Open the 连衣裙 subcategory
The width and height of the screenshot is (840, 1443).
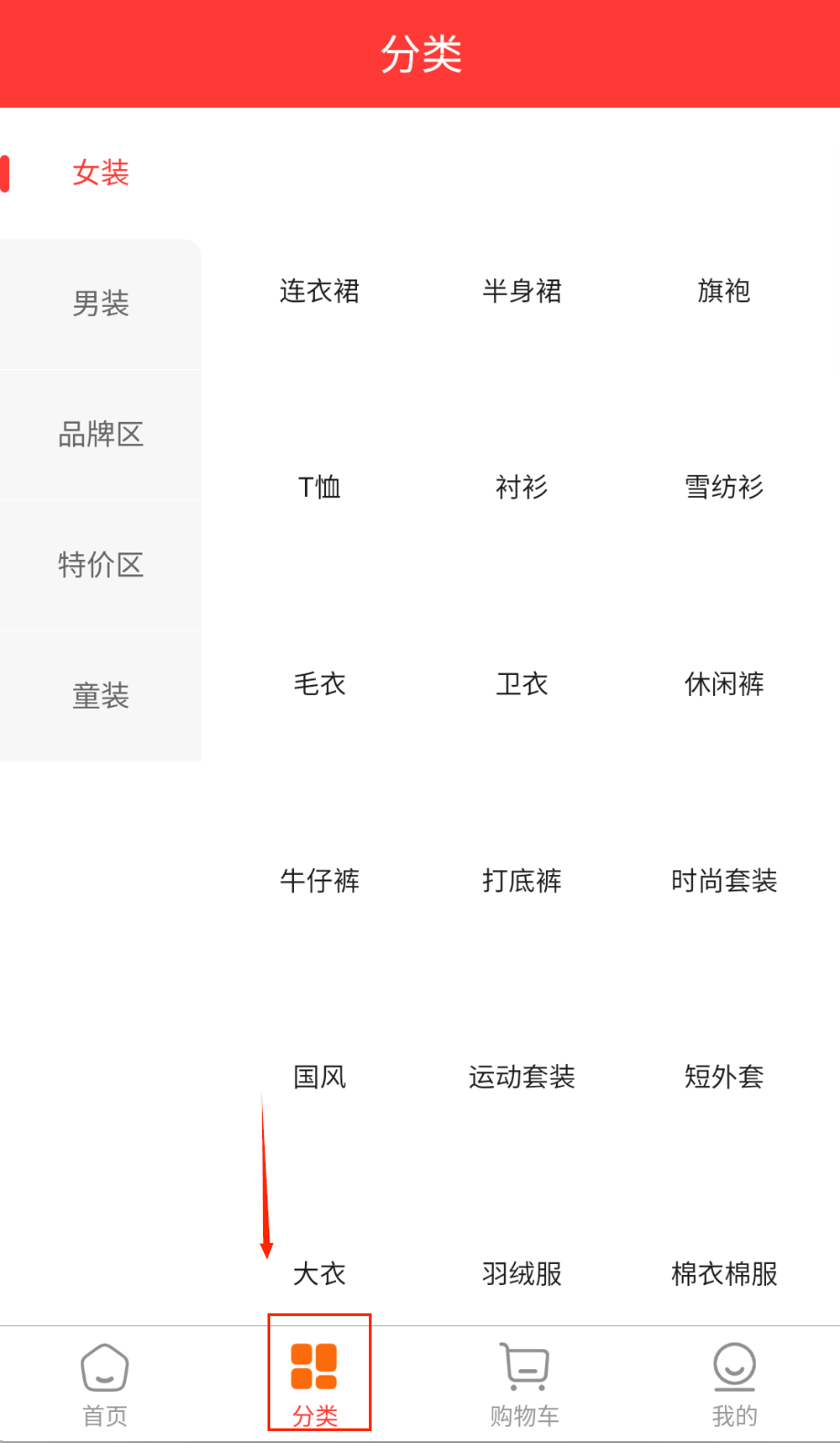click(x=320, y=291)
